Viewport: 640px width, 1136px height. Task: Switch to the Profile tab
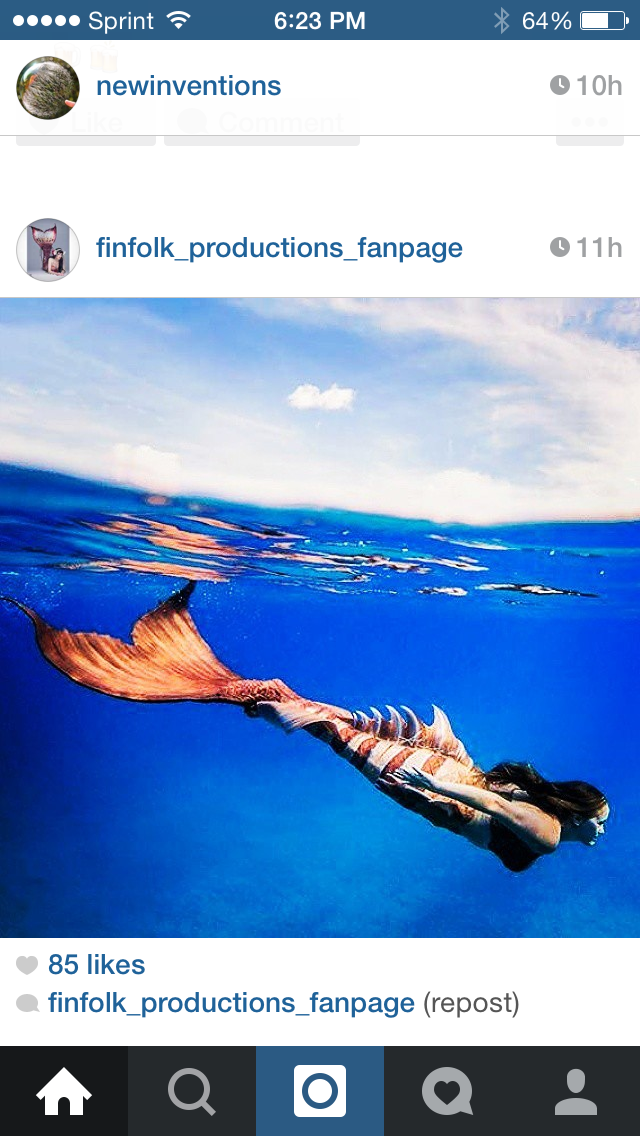point(576,1091)
